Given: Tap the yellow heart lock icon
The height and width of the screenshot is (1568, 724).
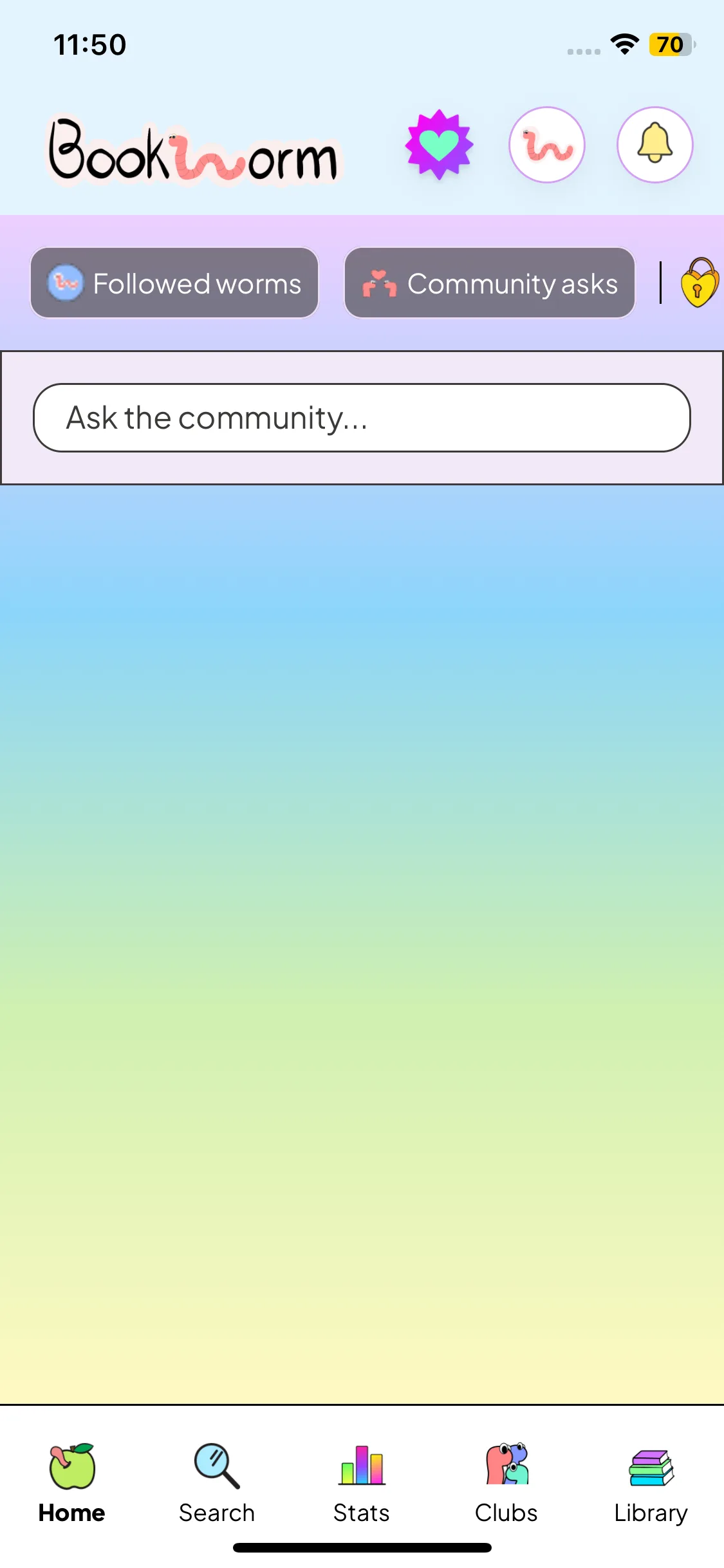Looking at the screenshot, I should (700, 283).
